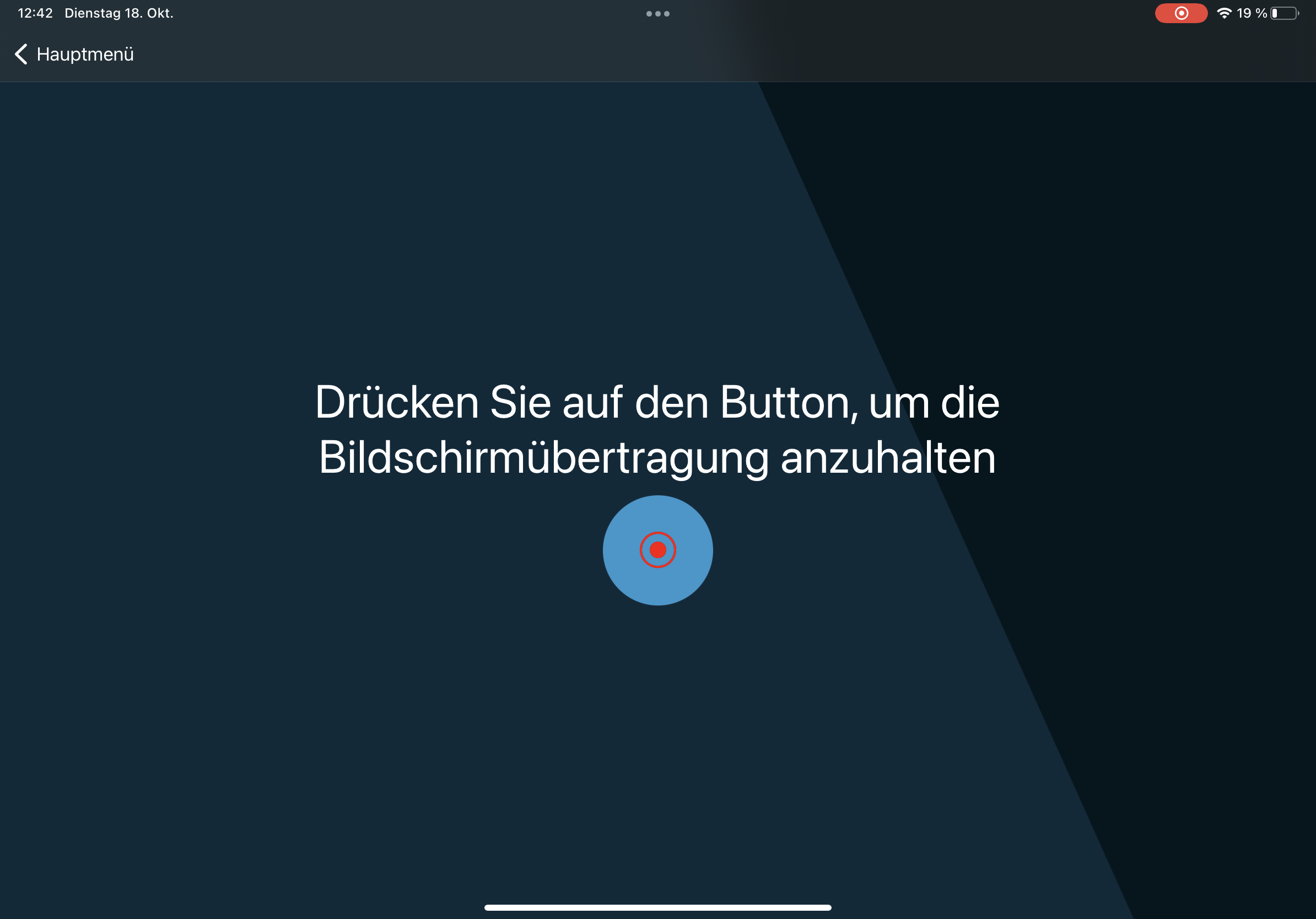Tap the red recording indicator in the status bar
The width and height of the screenshot is (1316, 919).
(1181, 13)
